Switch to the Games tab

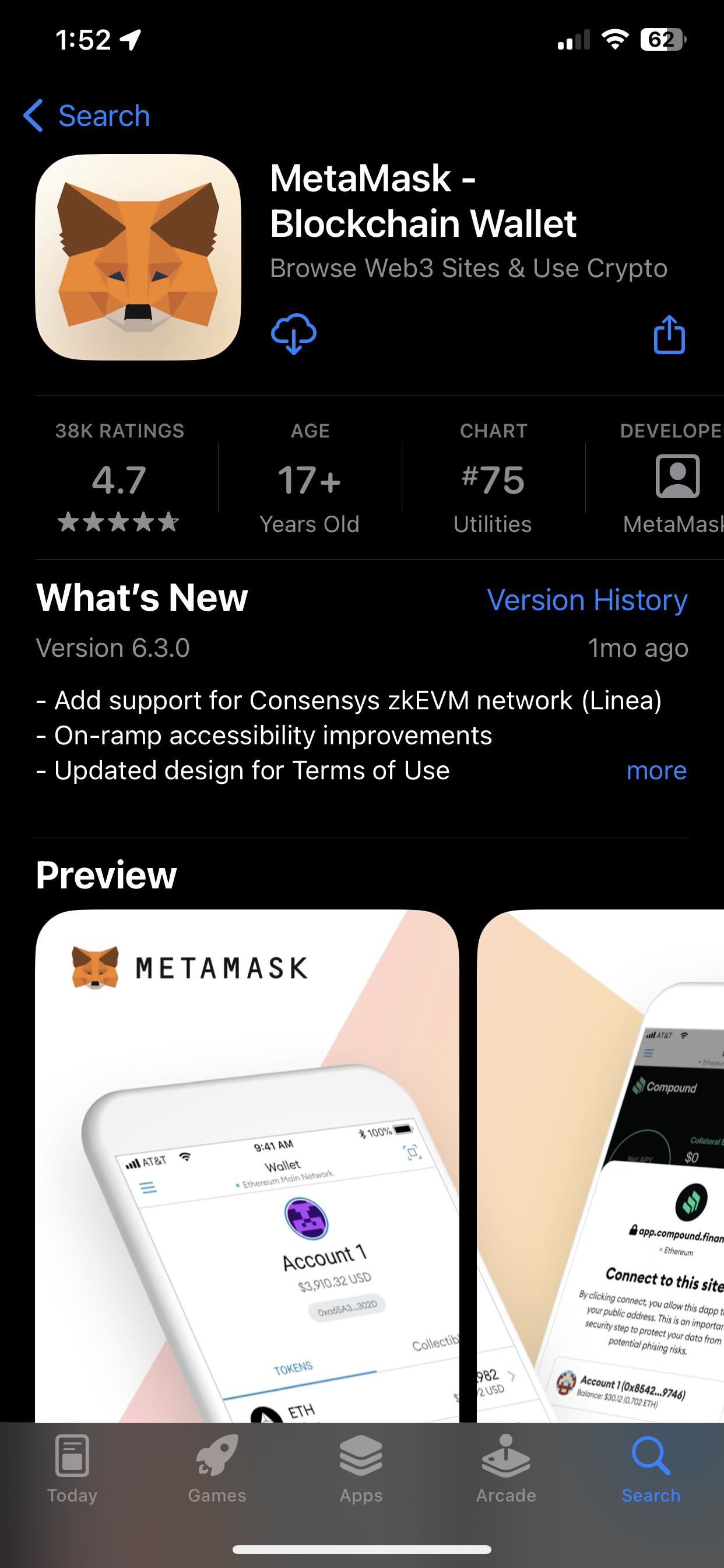coord(217,1468)
